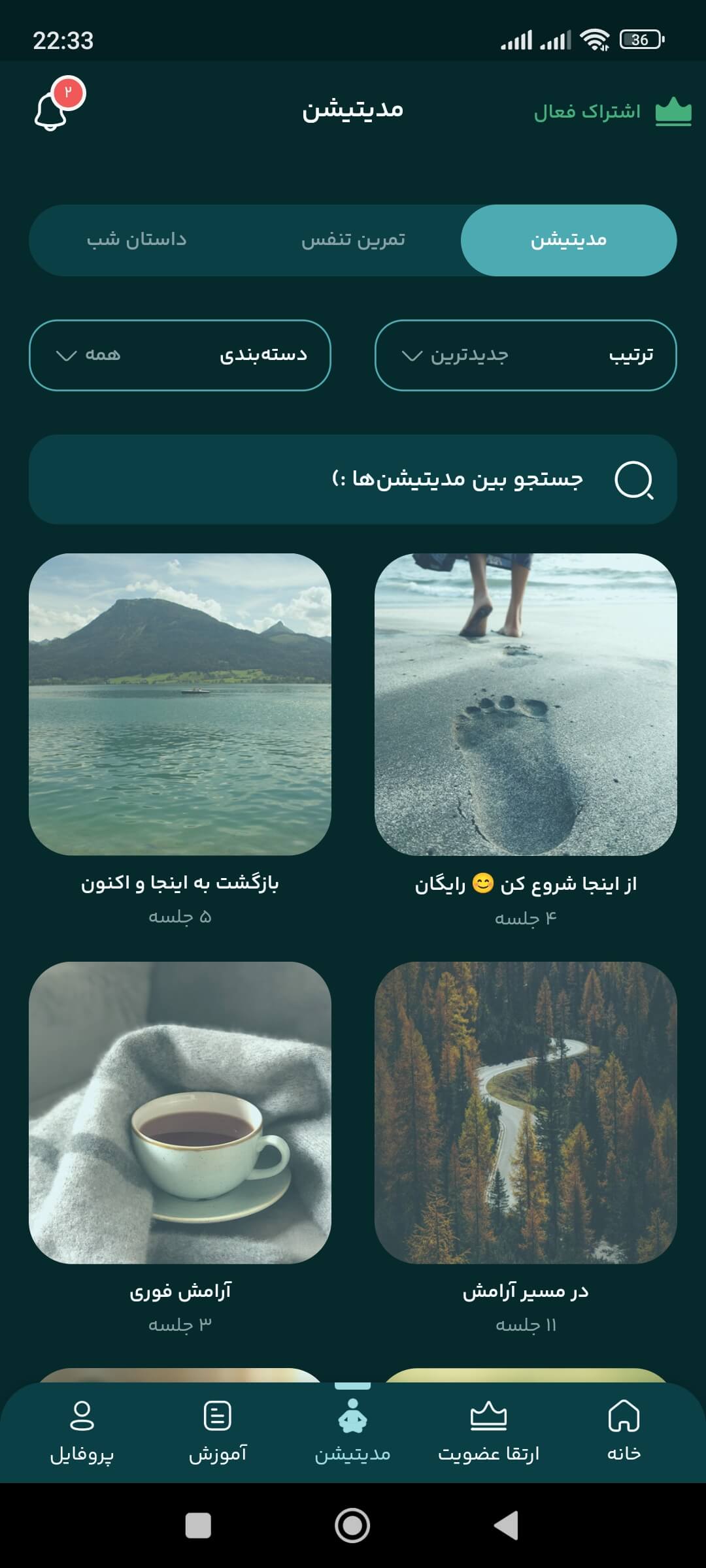Open بازگشت به اینجا و اکنون course

[180, 704]
